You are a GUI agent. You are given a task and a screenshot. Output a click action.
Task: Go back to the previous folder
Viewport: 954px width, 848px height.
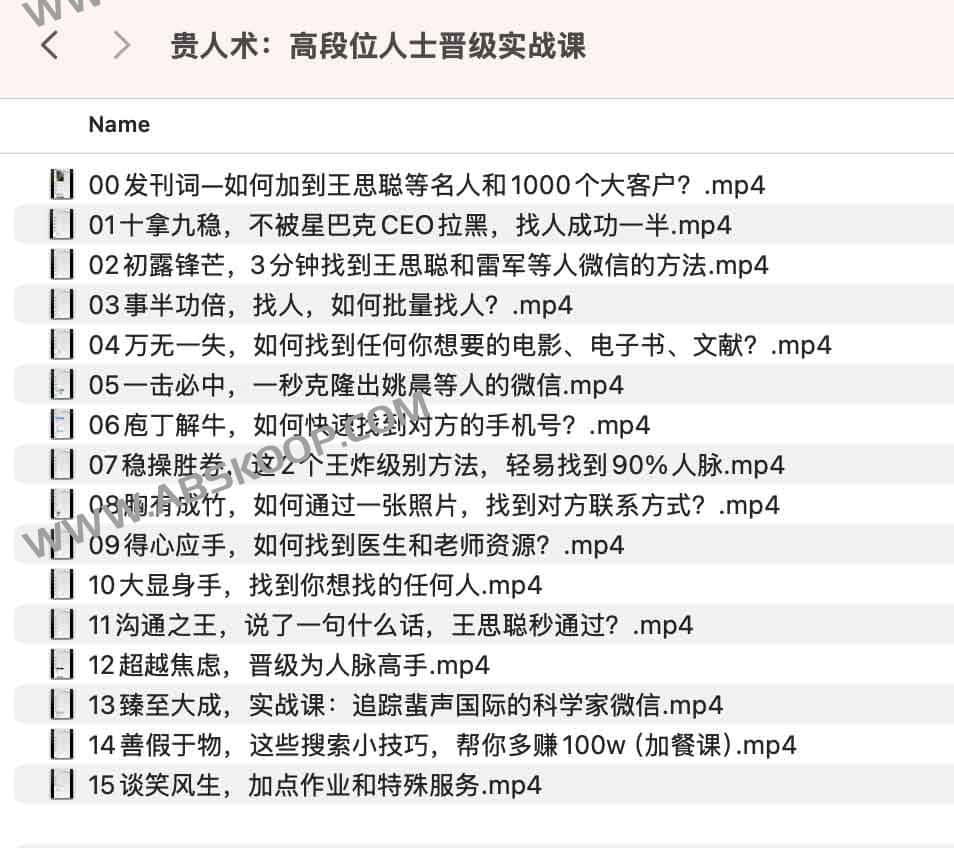pyautogui.click(x=50, y=45)
